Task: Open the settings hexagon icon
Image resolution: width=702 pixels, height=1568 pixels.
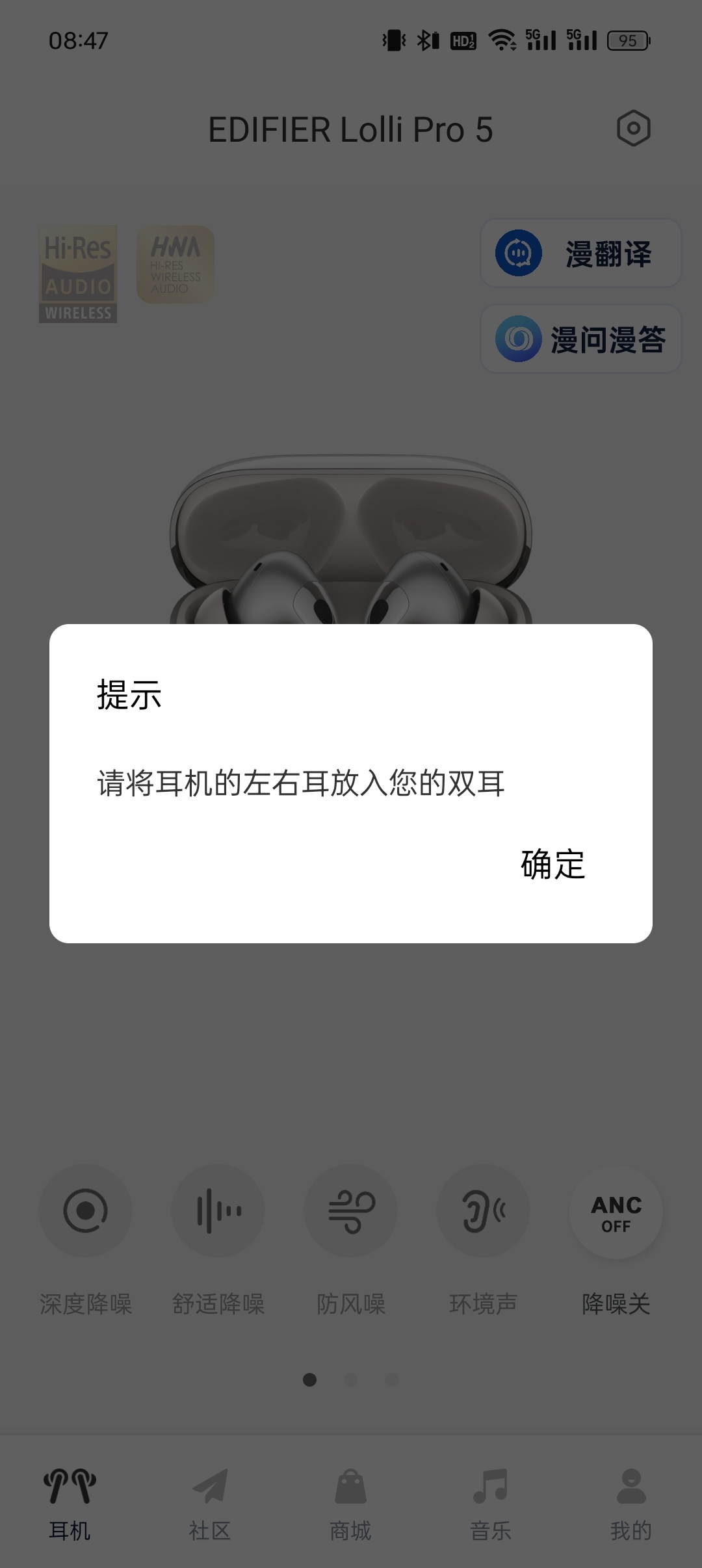Action: click(x=633, y=128)
